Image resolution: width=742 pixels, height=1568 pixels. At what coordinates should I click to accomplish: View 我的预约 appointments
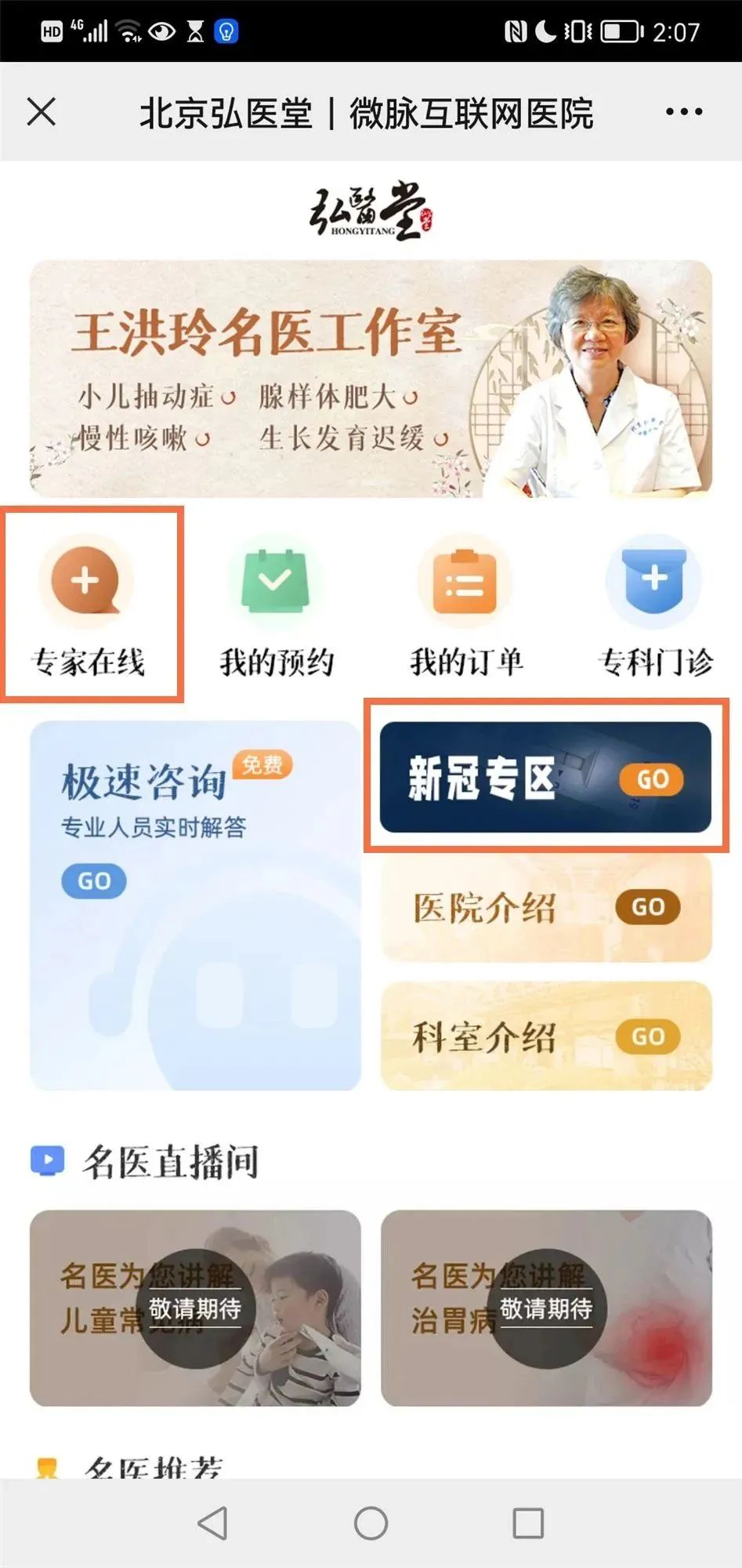pos(276,605)
